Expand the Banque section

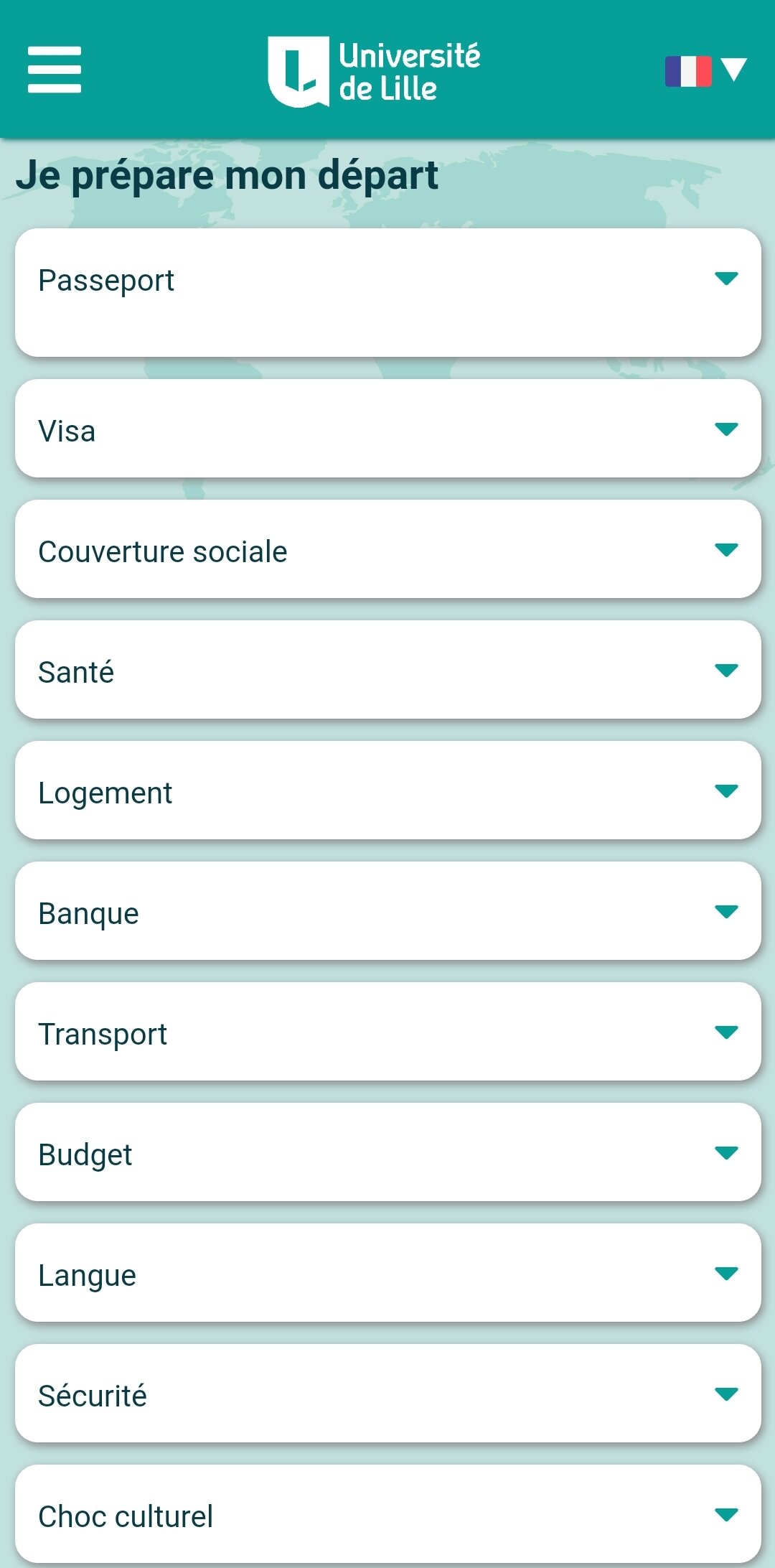(387, 911)
